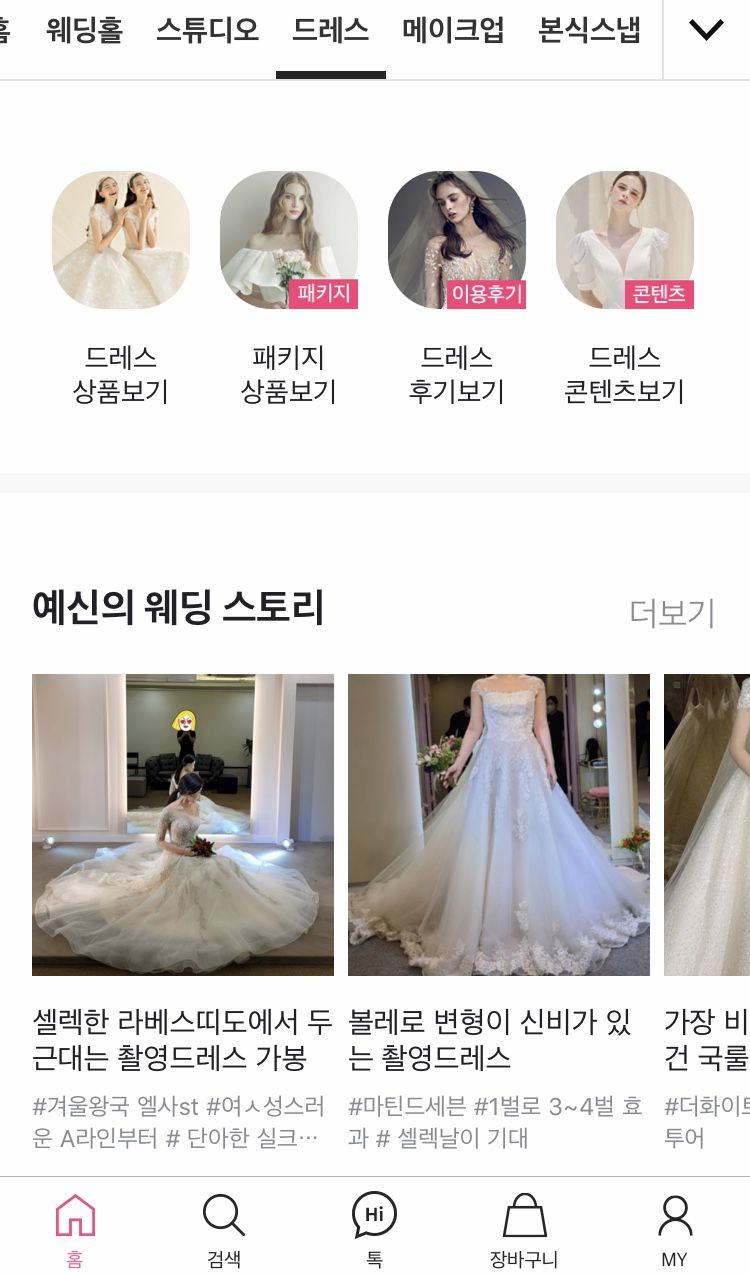This screenshot has height=1275, width=750.
Task: Go to the 홈 tab
Action: tap(75, 1229)
